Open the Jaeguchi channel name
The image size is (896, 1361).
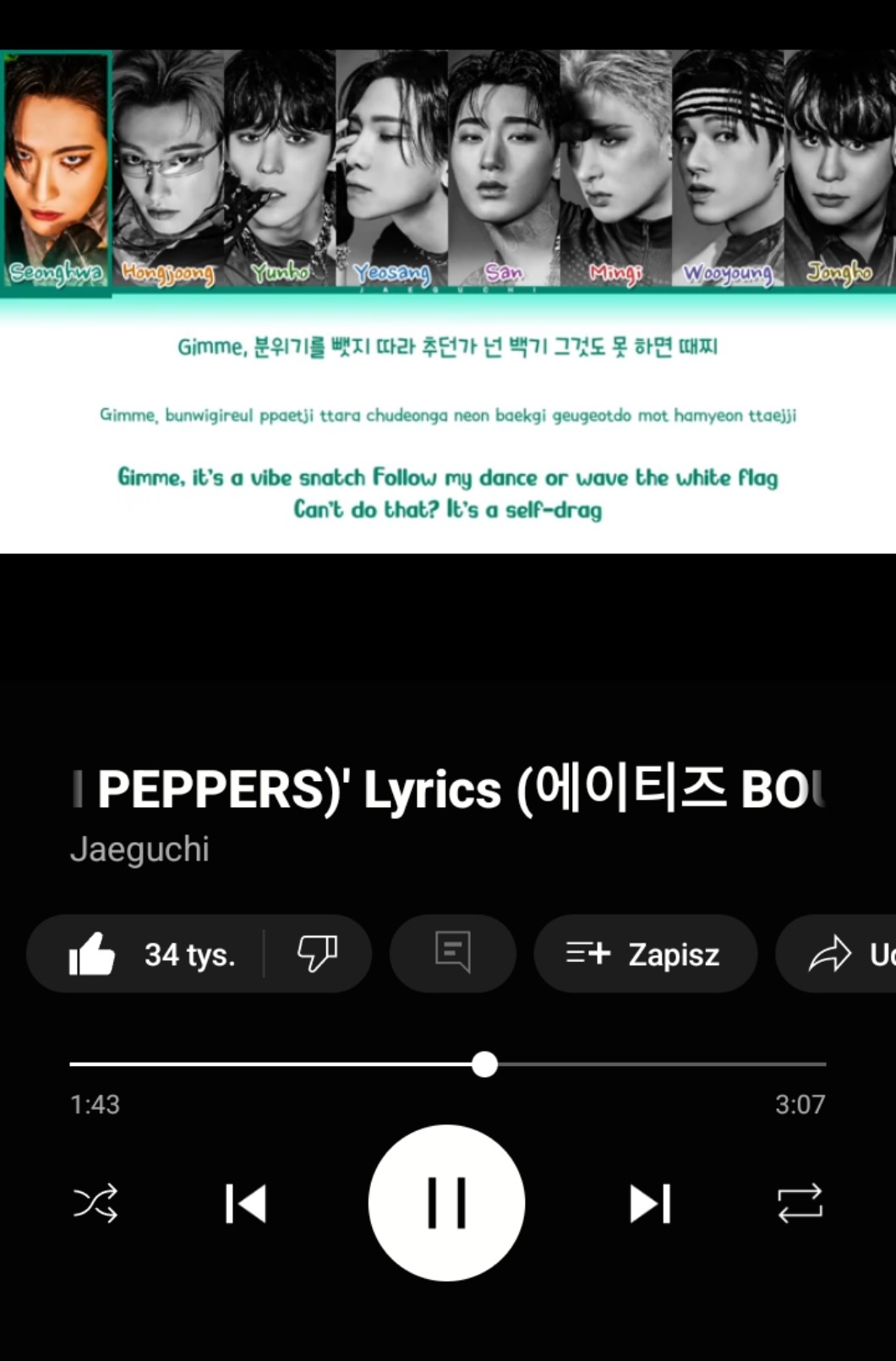[x=139, y=849]
